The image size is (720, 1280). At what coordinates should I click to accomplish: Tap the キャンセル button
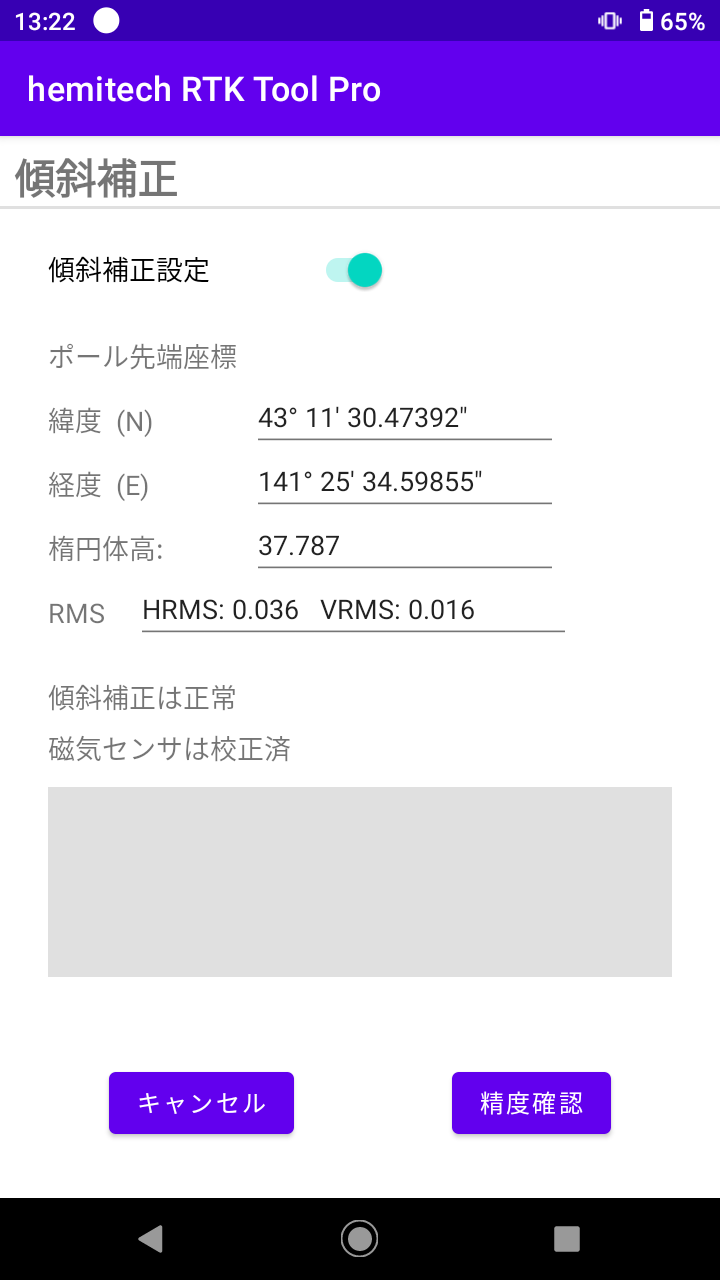click(201, 1103)
